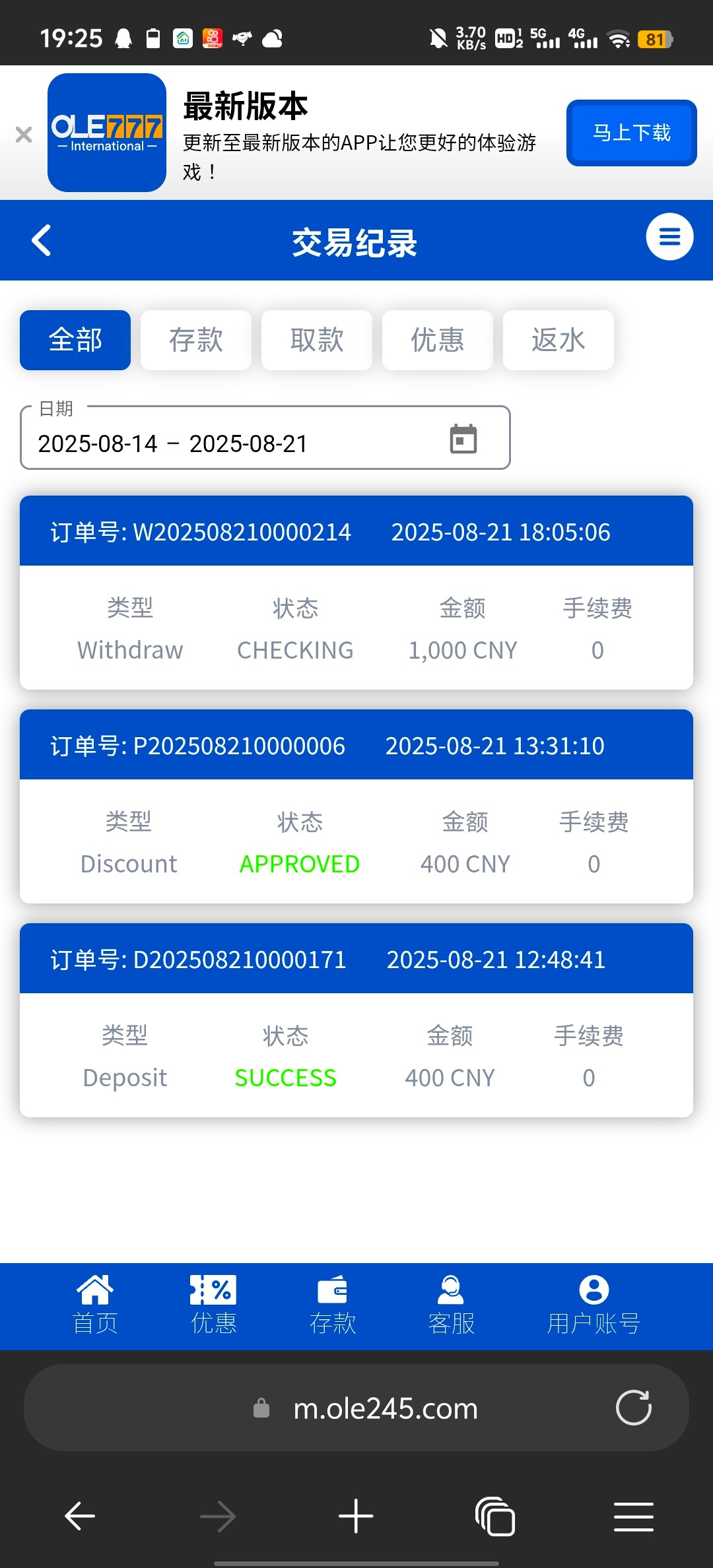Open a new browser tab
This screenshot has width=713, height=1568.
click(x=356, y=1516)
